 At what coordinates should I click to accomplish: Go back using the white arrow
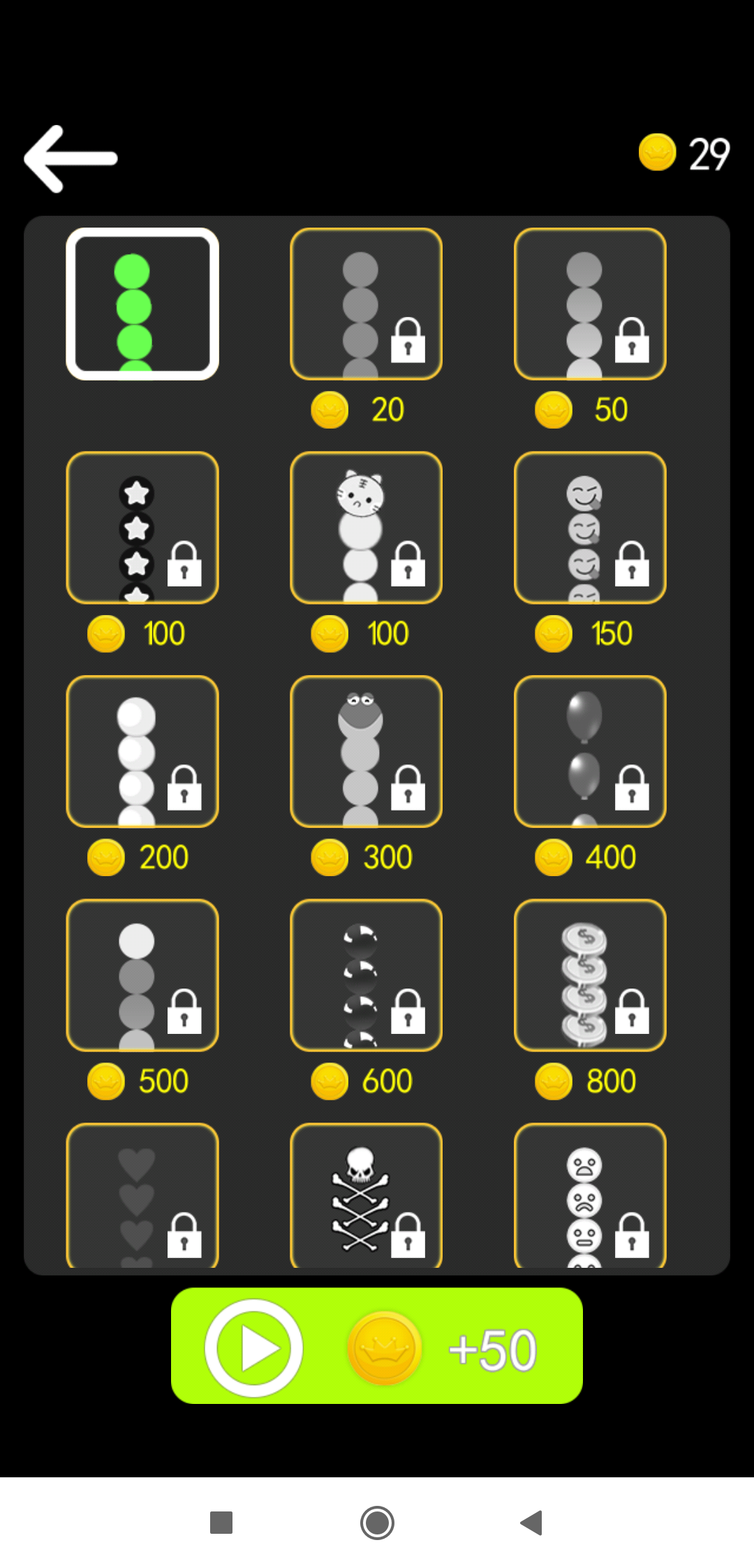point(70,158)
